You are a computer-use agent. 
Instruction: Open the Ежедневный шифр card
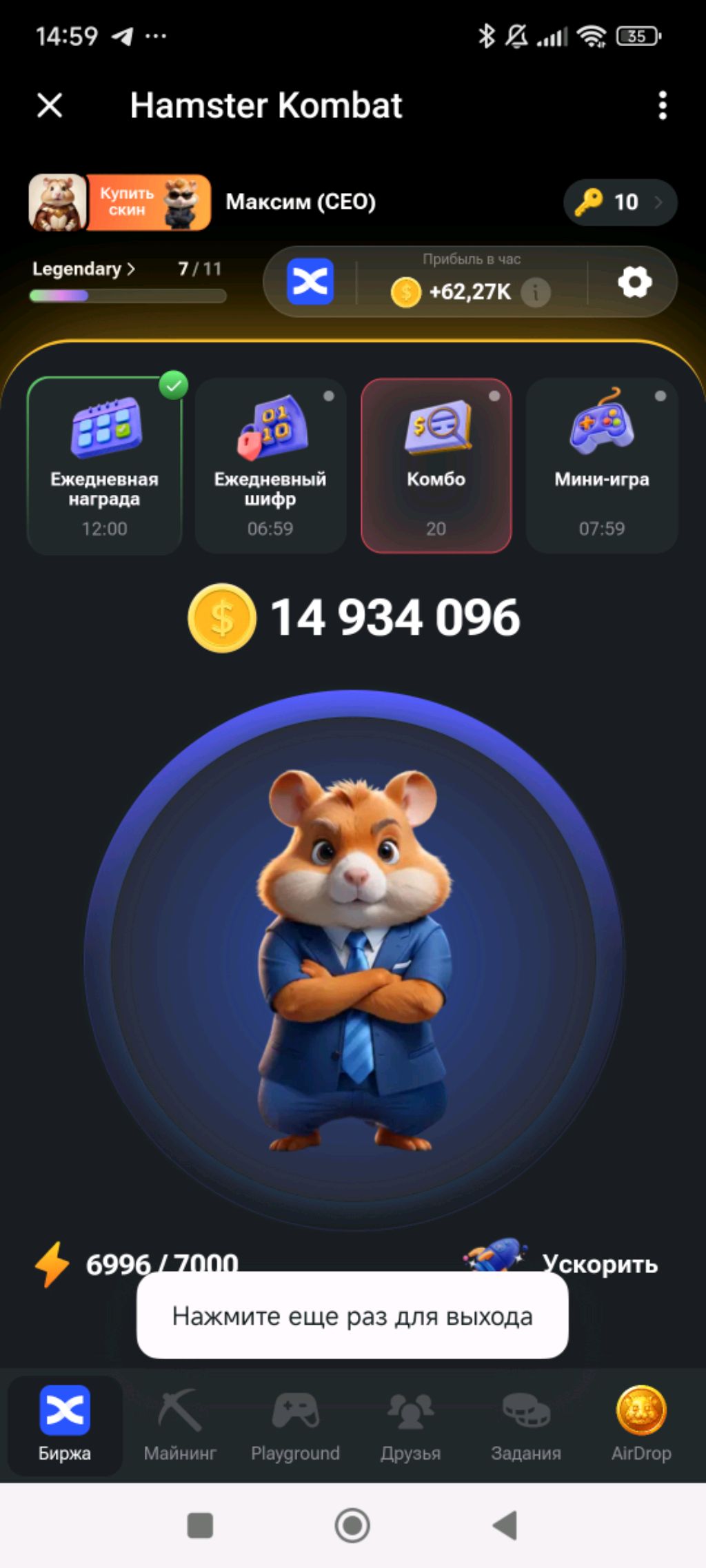tap(270, 465)
